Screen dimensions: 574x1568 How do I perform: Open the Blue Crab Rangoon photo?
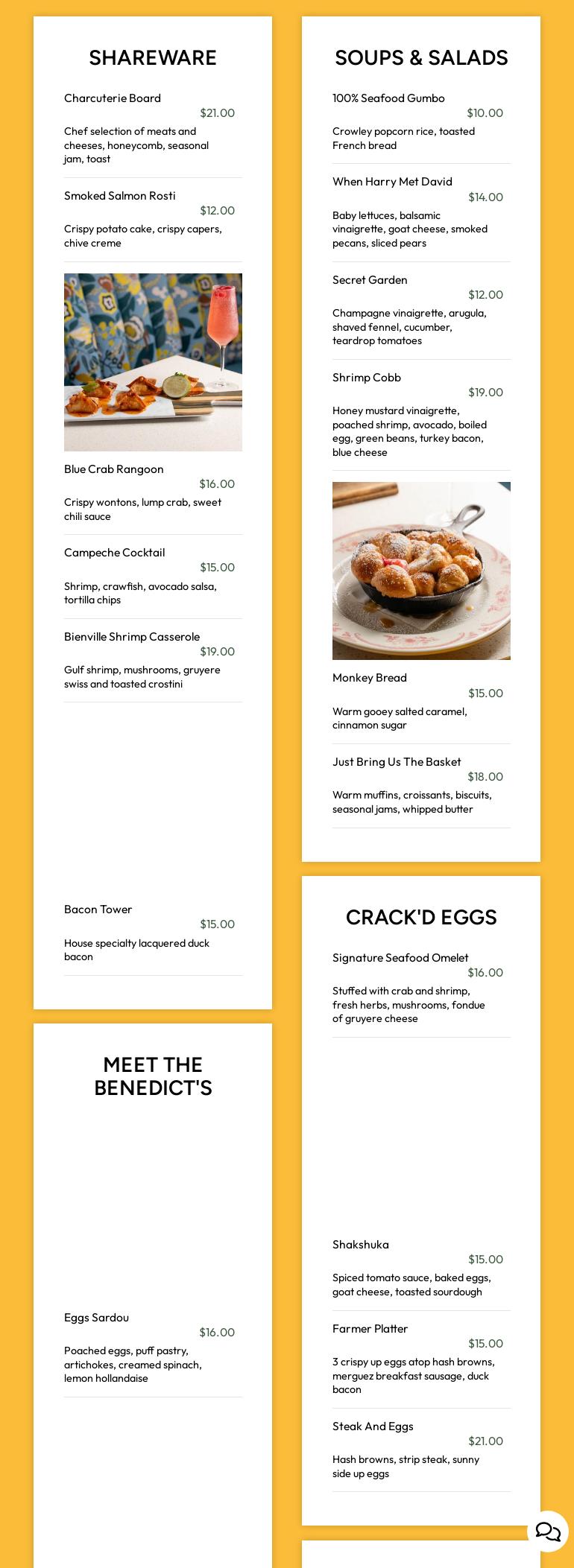pos(153,362)
